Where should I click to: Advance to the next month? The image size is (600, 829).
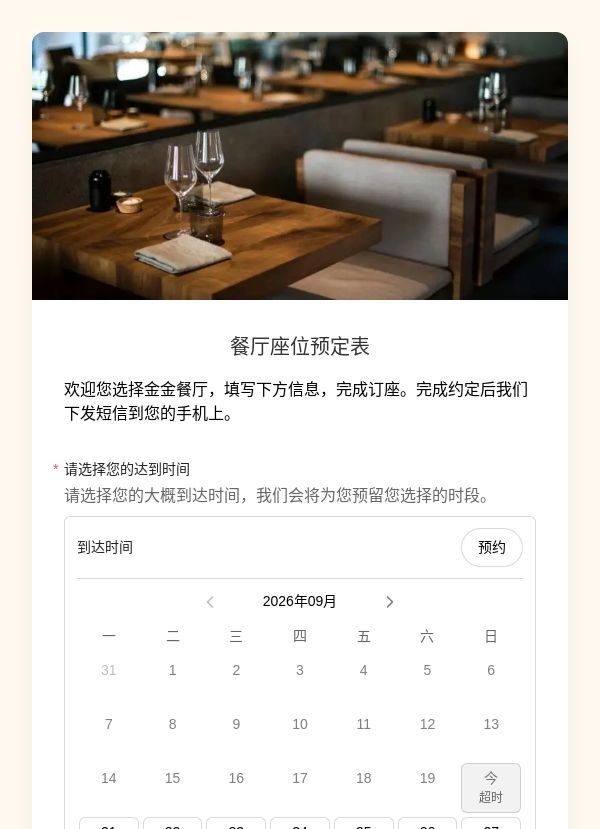(x=390, y=602)
